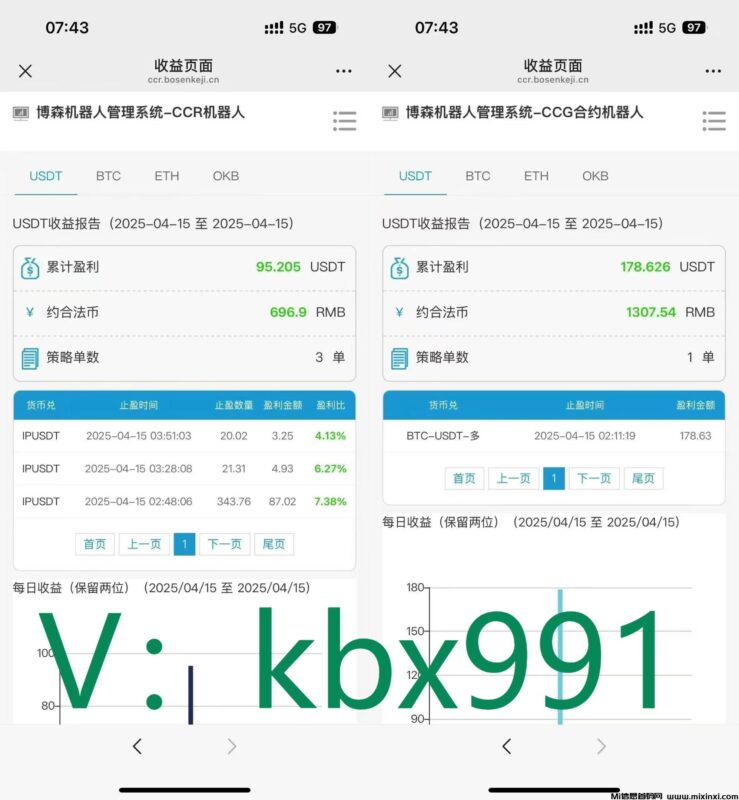This screenshot has width=739, height=800.
Task: Click 尾页 in the CCR pagination bar
Action: coord(273,543)
